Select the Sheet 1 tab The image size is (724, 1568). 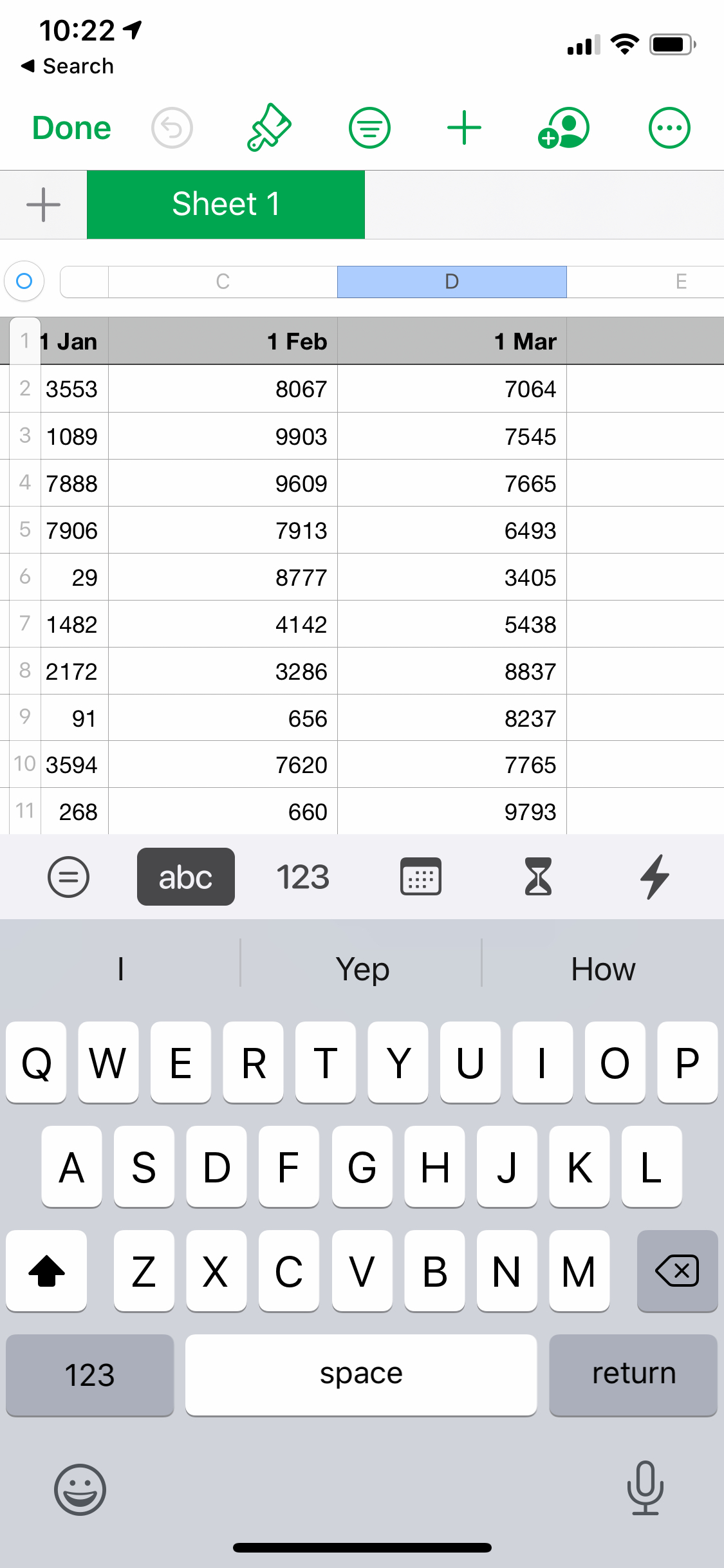(225, 205)
